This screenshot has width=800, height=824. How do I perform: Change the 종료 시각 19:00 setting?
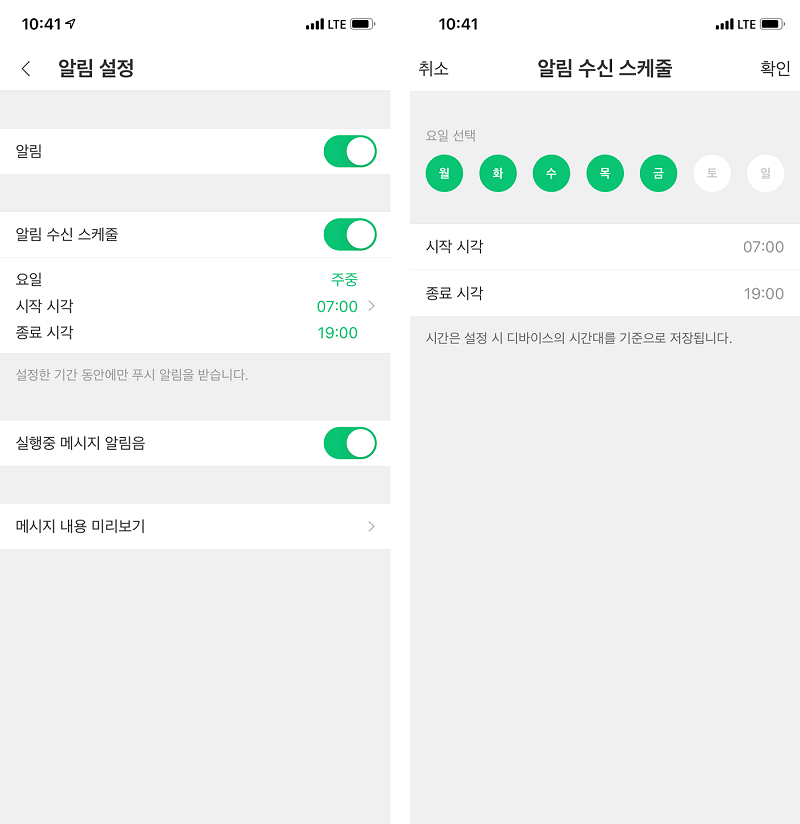[x=605, y=293]
